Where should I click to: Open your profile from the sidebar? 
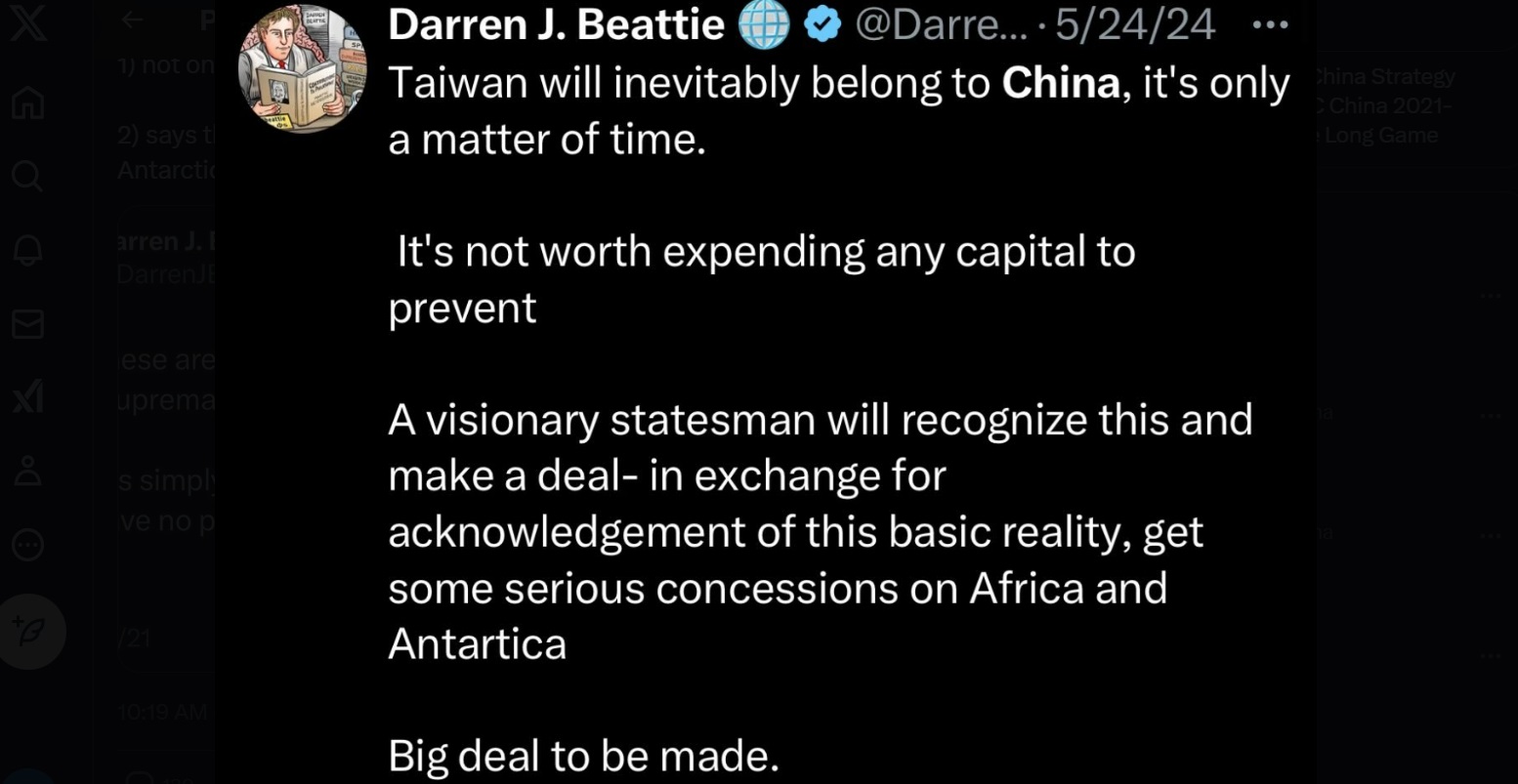[27, 471]
